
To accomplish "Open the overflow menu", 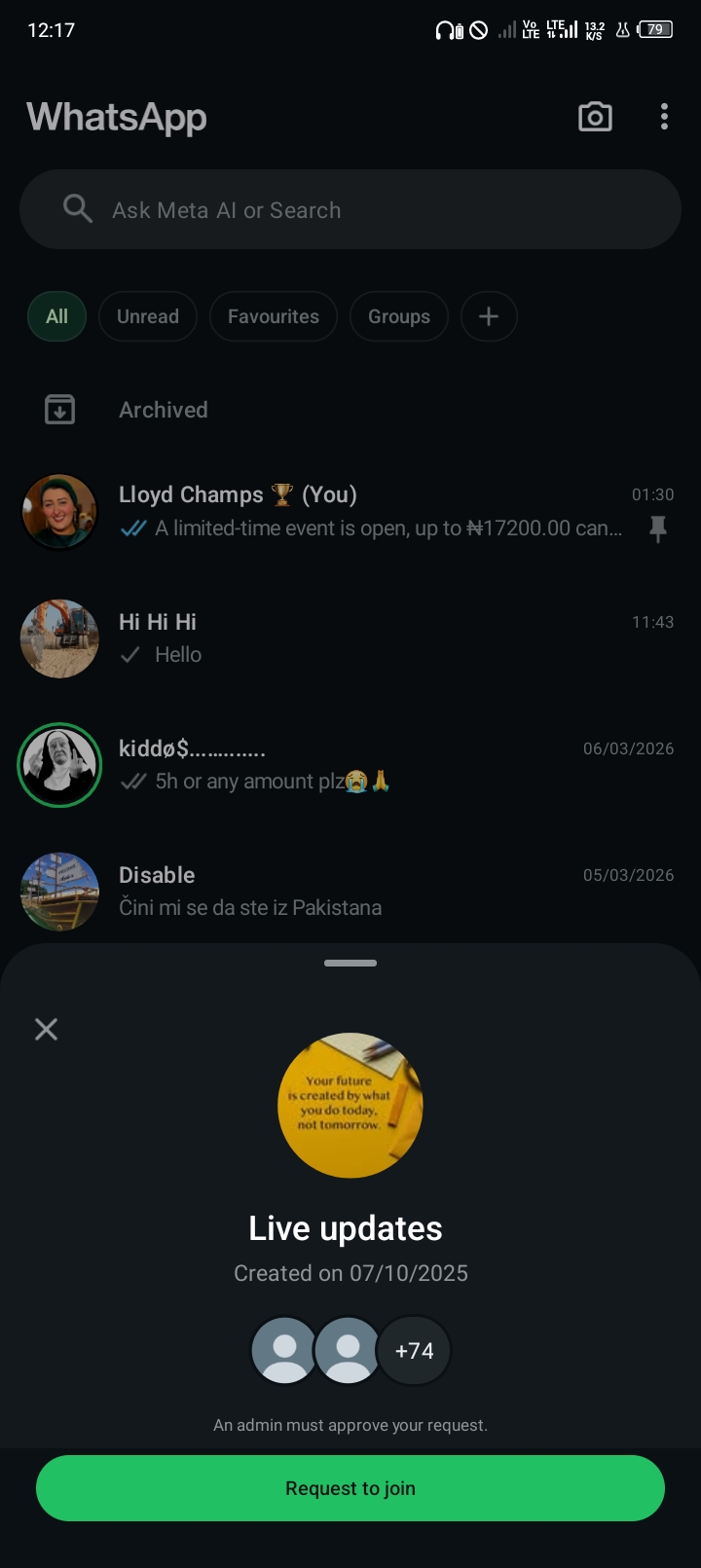I will coord(664,117).
